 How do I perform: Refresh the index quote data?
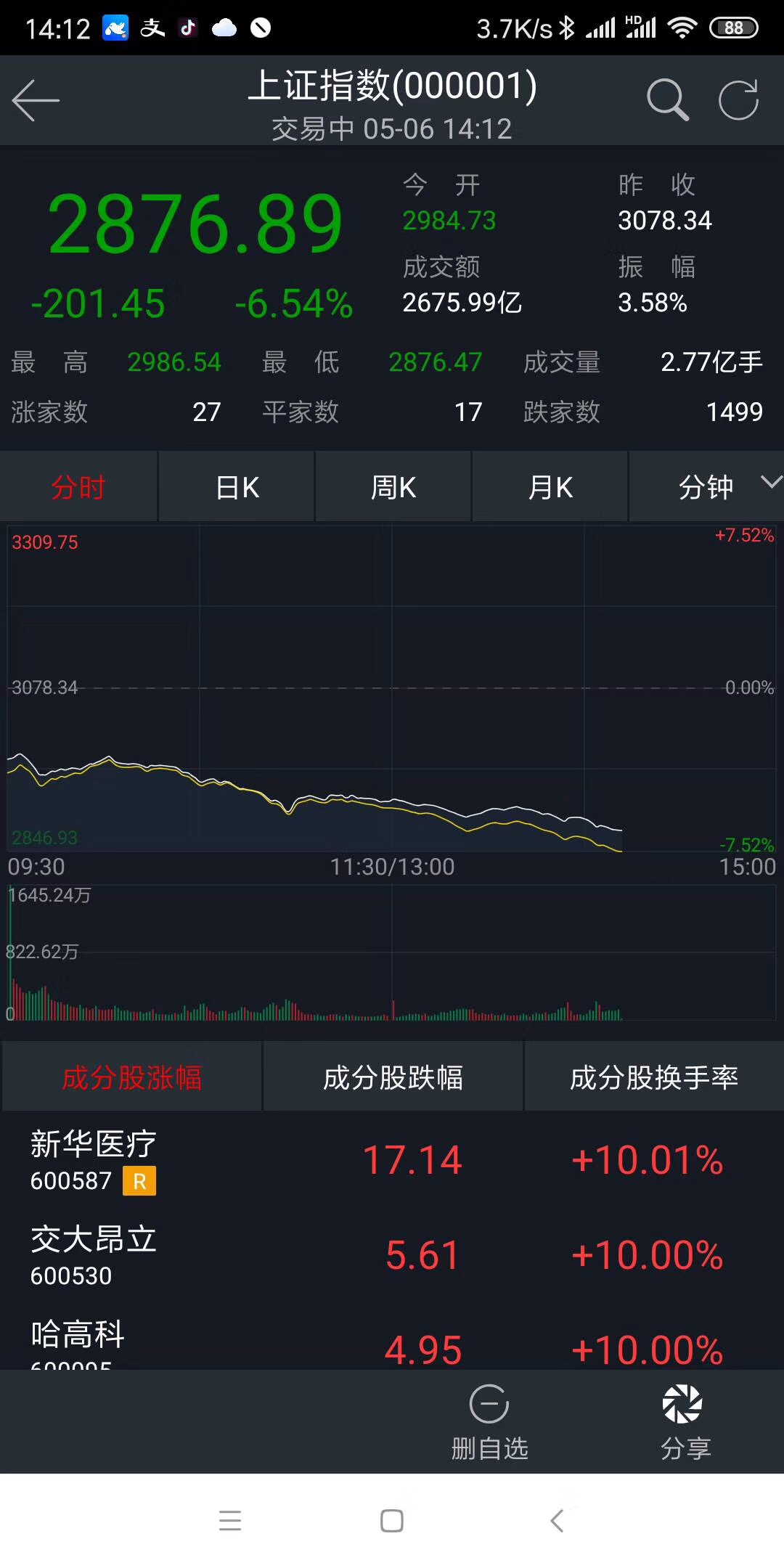[x=738, y=100]
